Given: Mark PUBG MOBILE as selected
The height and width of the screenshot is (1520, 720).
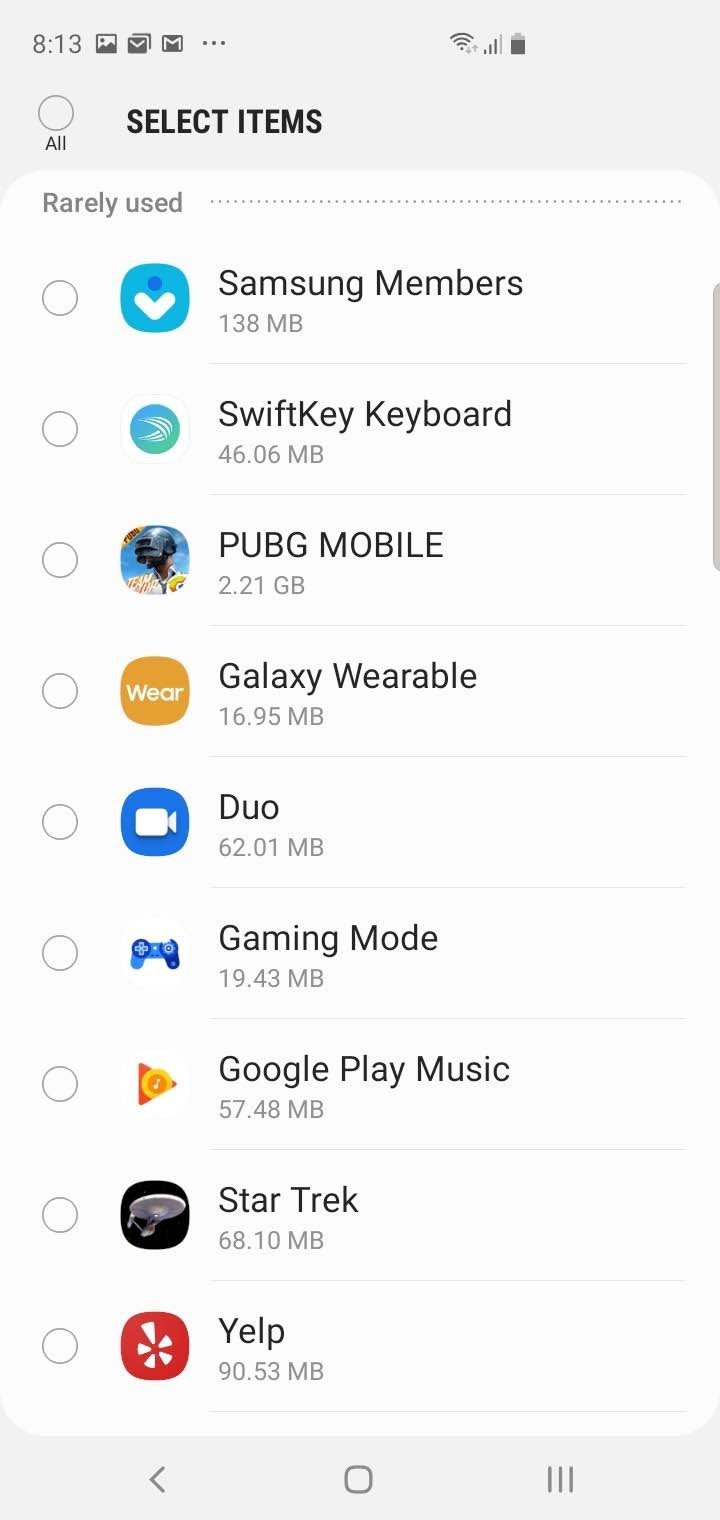Looking at the screenshot, I should tap(60, 560).
